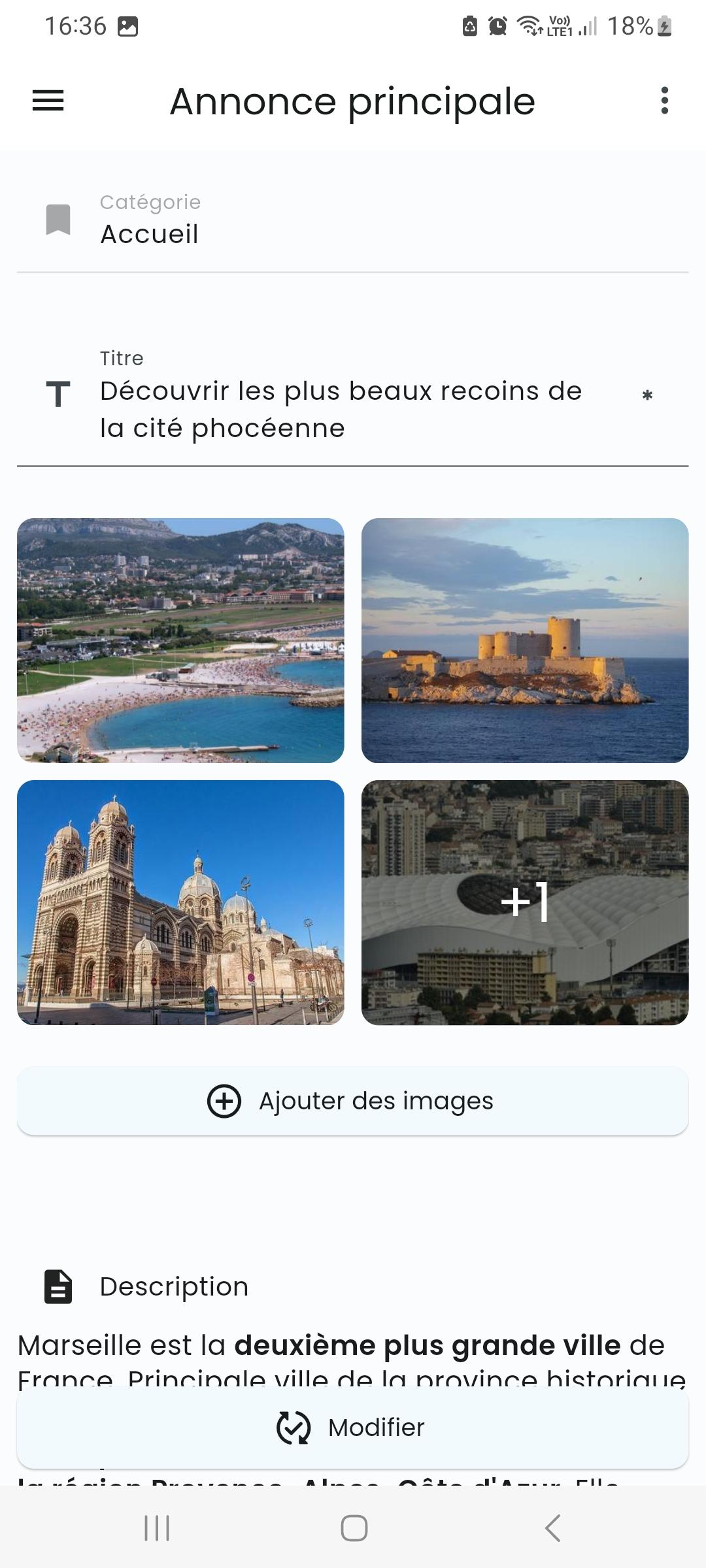Show the remaining +1 stadium photo
Image resolution: width=706 pixels, height=1568 pixels.
pos(525,902)
